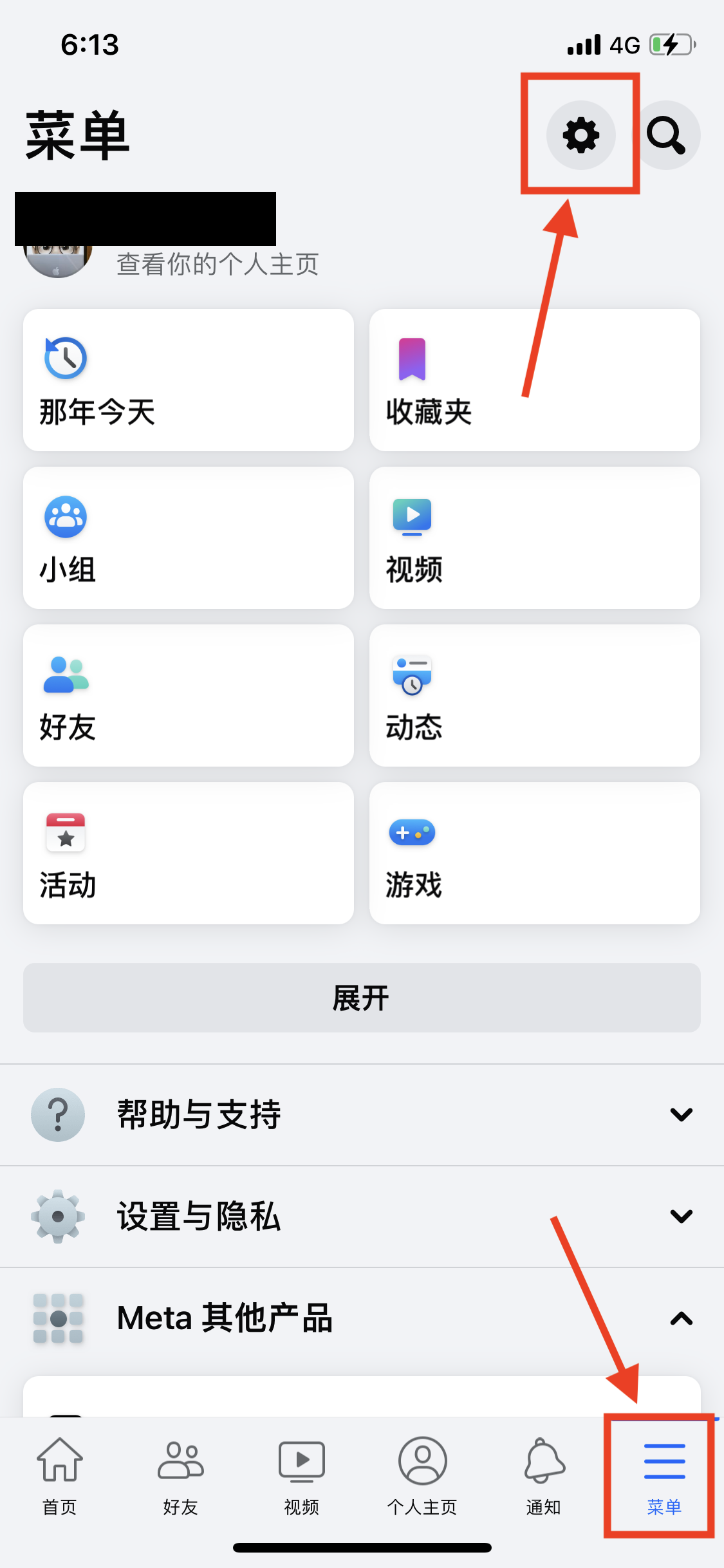Expand the 帮助与支持 section

[x=362, y=1115]
